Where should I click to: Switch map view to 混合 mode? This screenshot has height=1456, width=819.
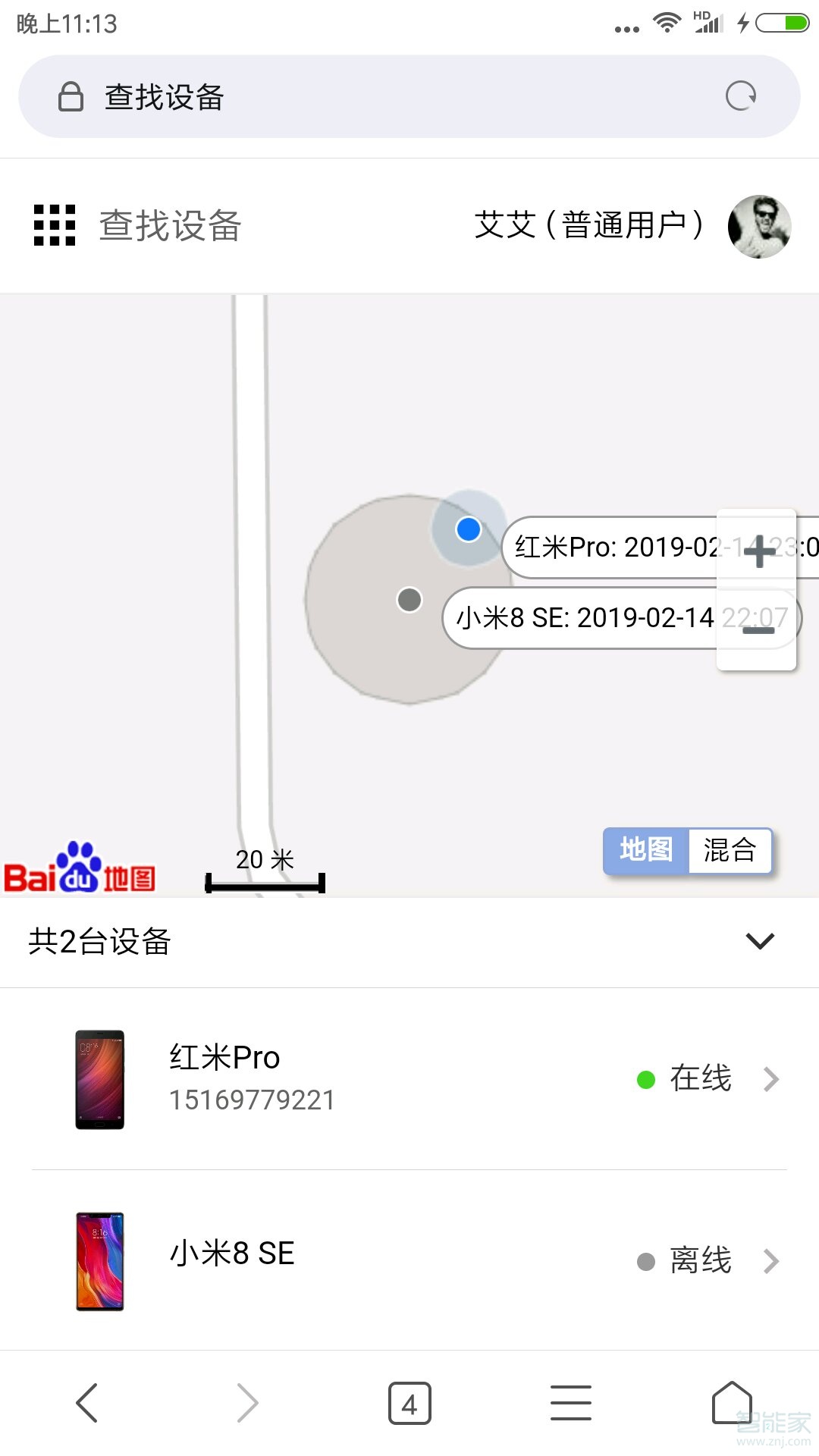point(730,852)
